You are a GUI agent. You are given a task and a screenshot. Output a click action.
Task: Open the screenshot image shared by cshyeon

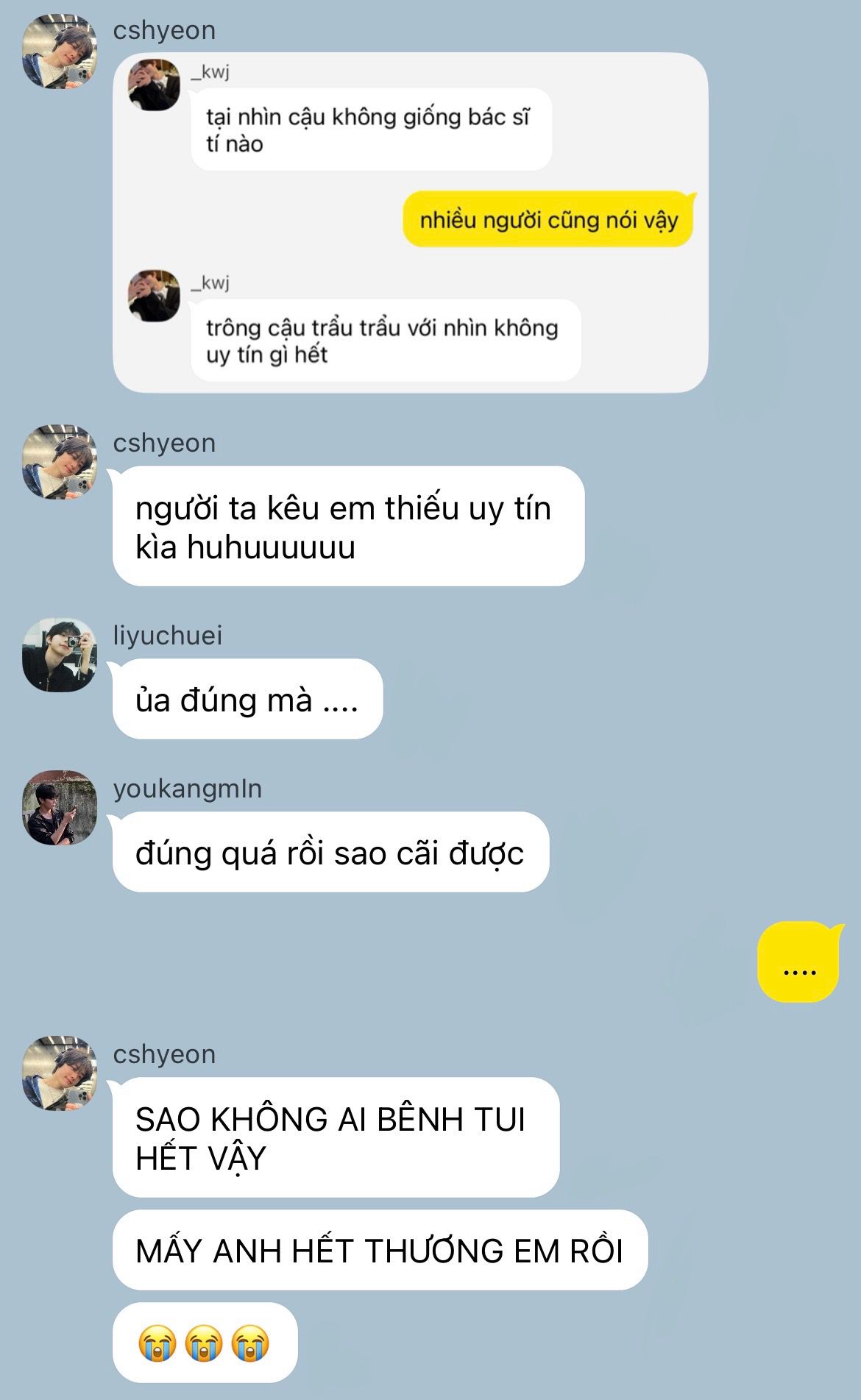pyautogui.click(x=410, y=222)
